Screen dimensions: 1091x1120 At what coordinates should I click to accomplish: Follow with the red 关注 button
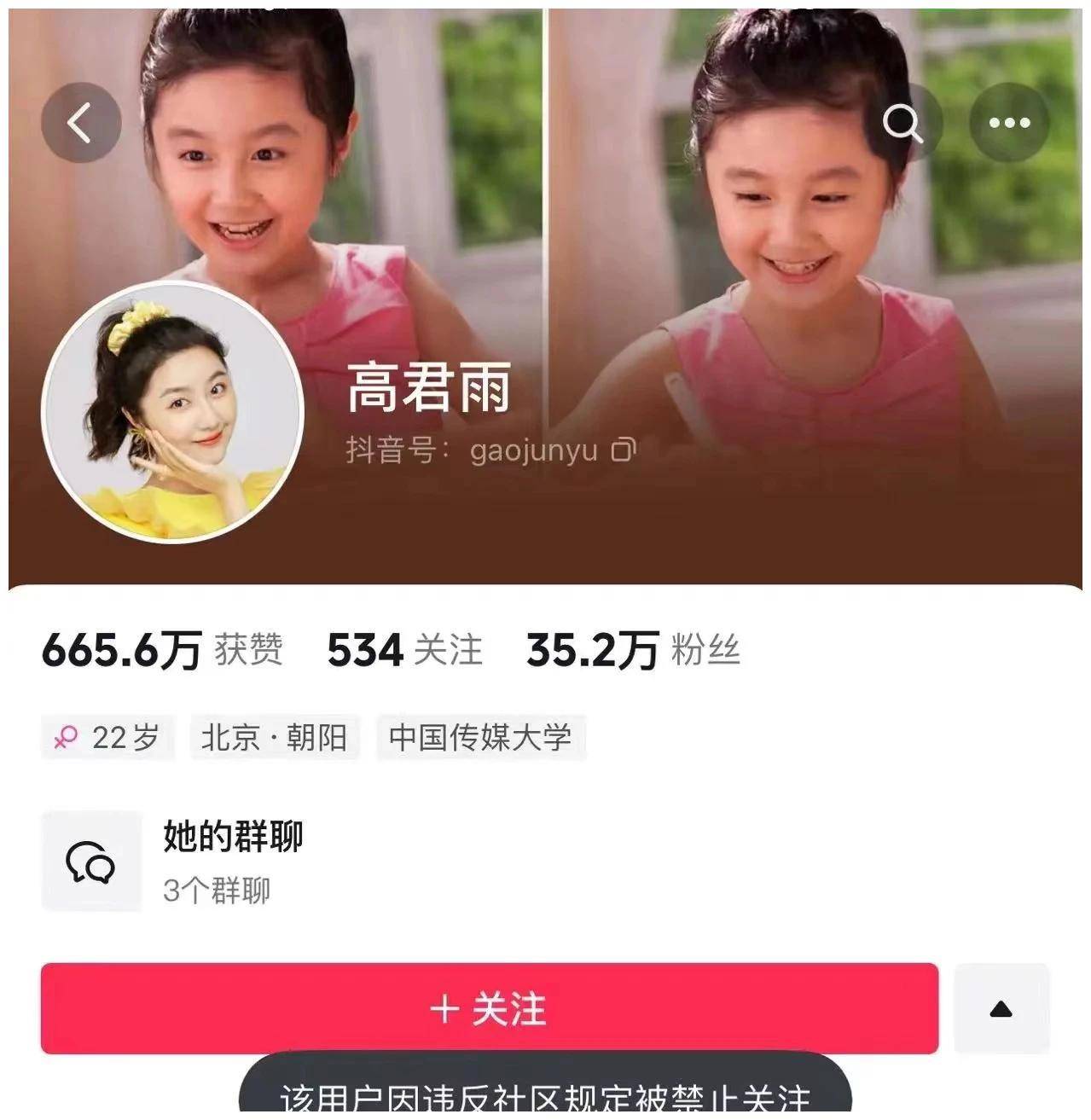click(489, 1009)
